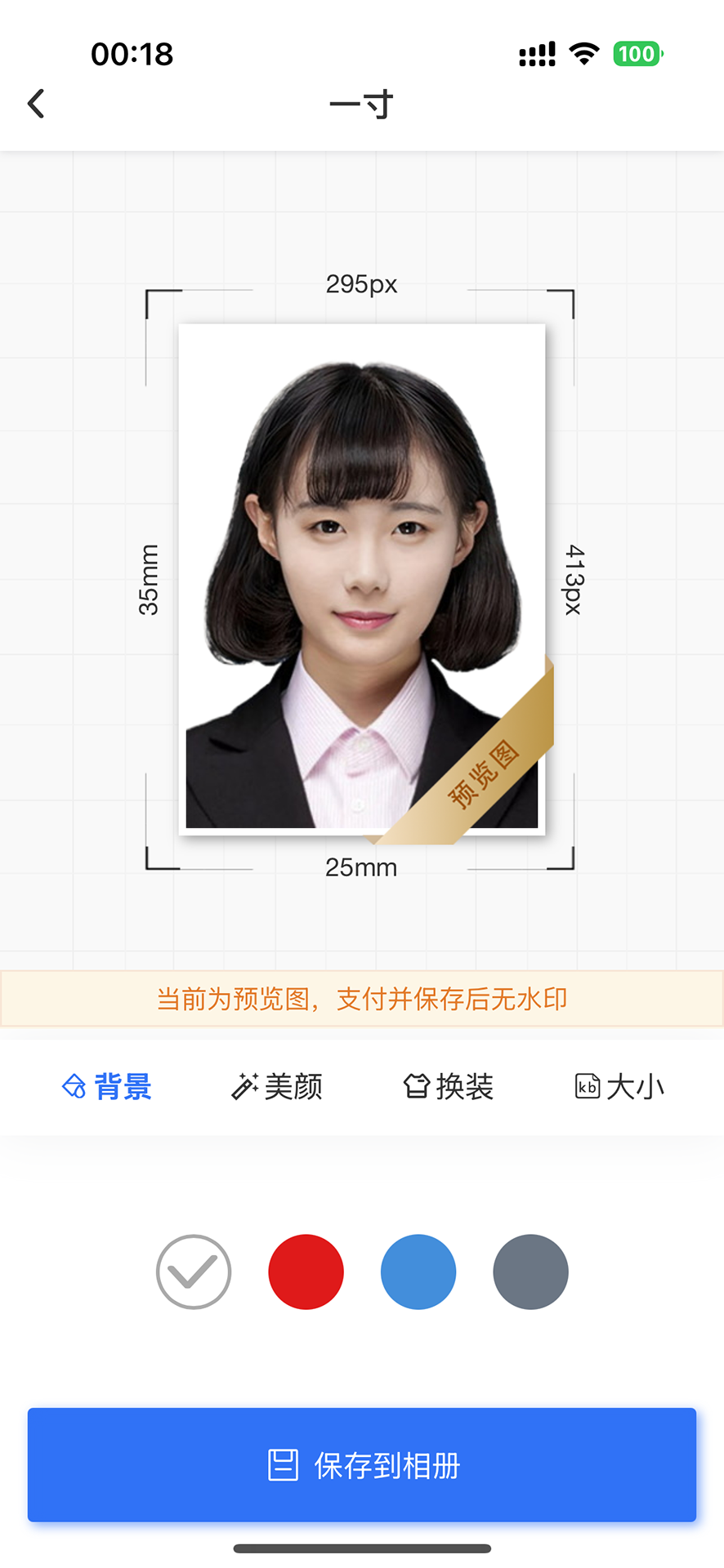Open the 换装 outfit change icon
The height and width of the screenshot is (1568, 724).
pyautogui.click(x=417, y=1085)
